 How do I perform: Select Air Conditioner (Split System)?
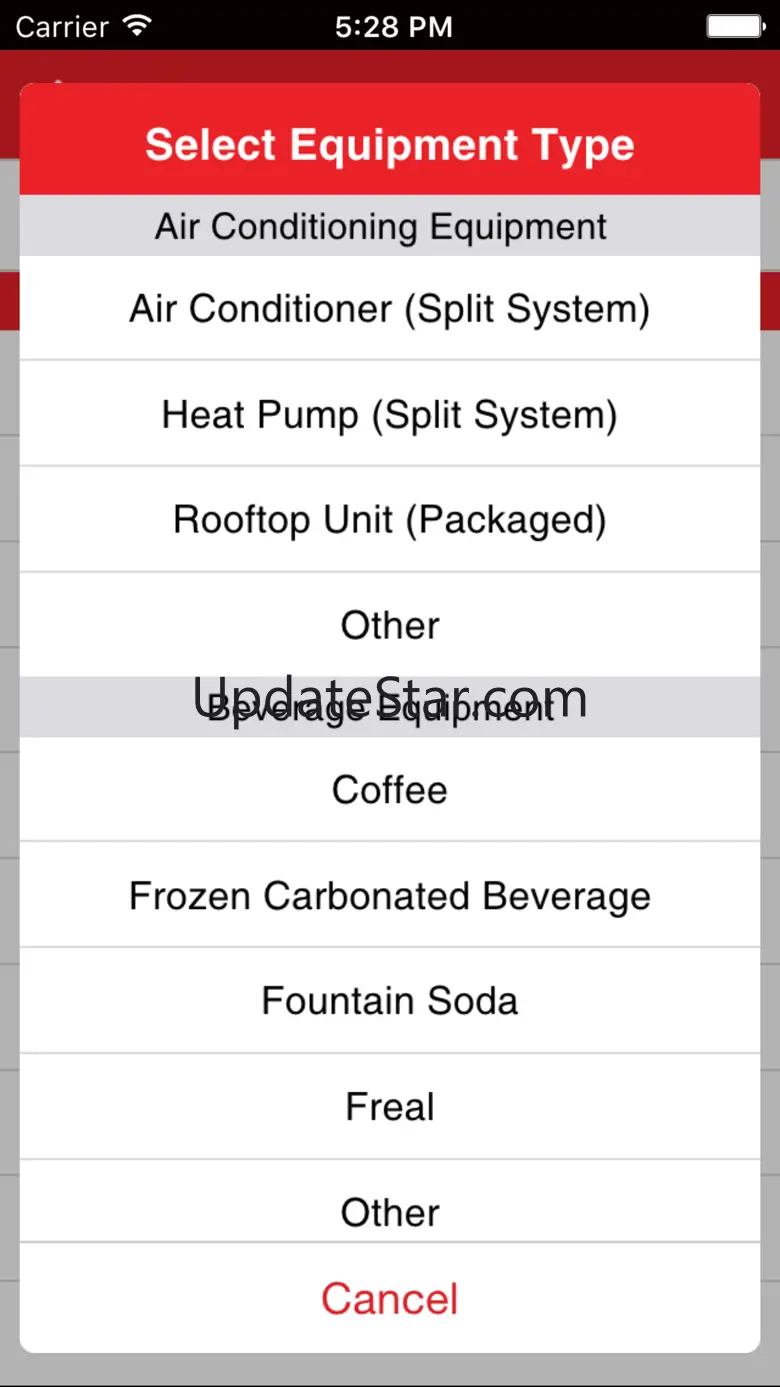pos(390,308)
